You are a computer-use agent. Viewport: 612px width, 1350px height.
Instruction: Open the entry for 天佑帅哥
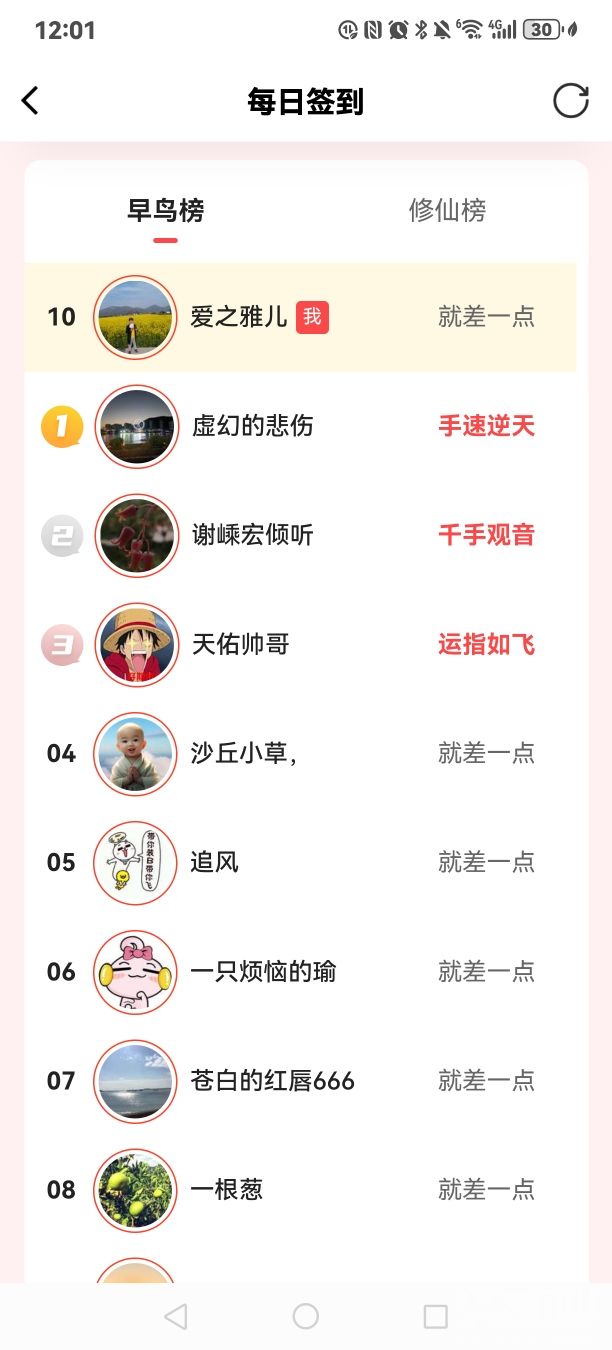point(240,644)
